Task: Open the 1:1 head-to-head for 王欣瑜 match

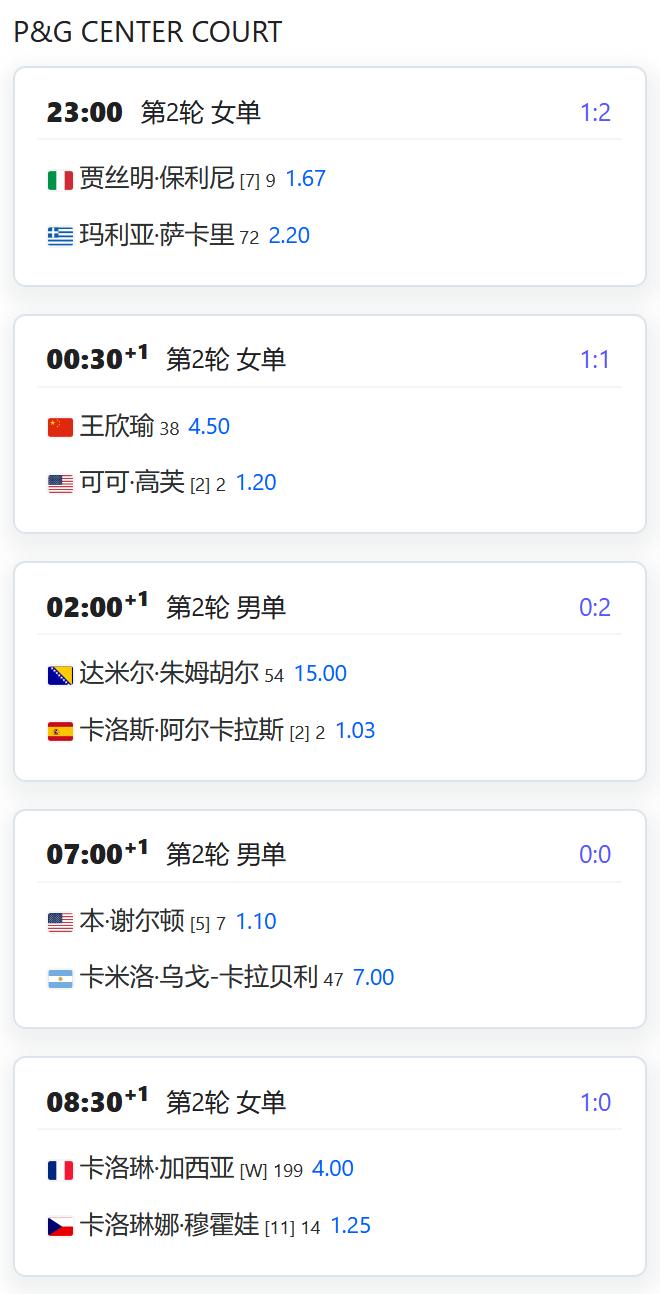Action: pos(596,359)
